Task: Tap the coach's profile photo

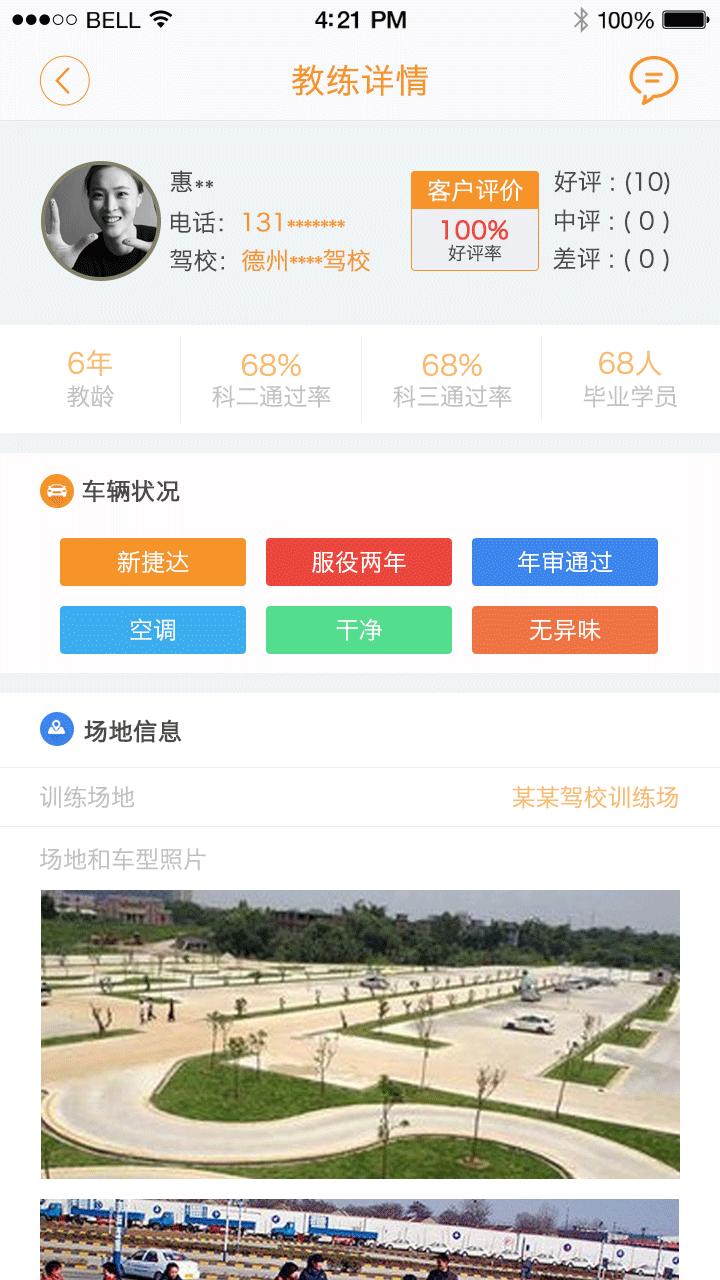Action: click(100, 221)
